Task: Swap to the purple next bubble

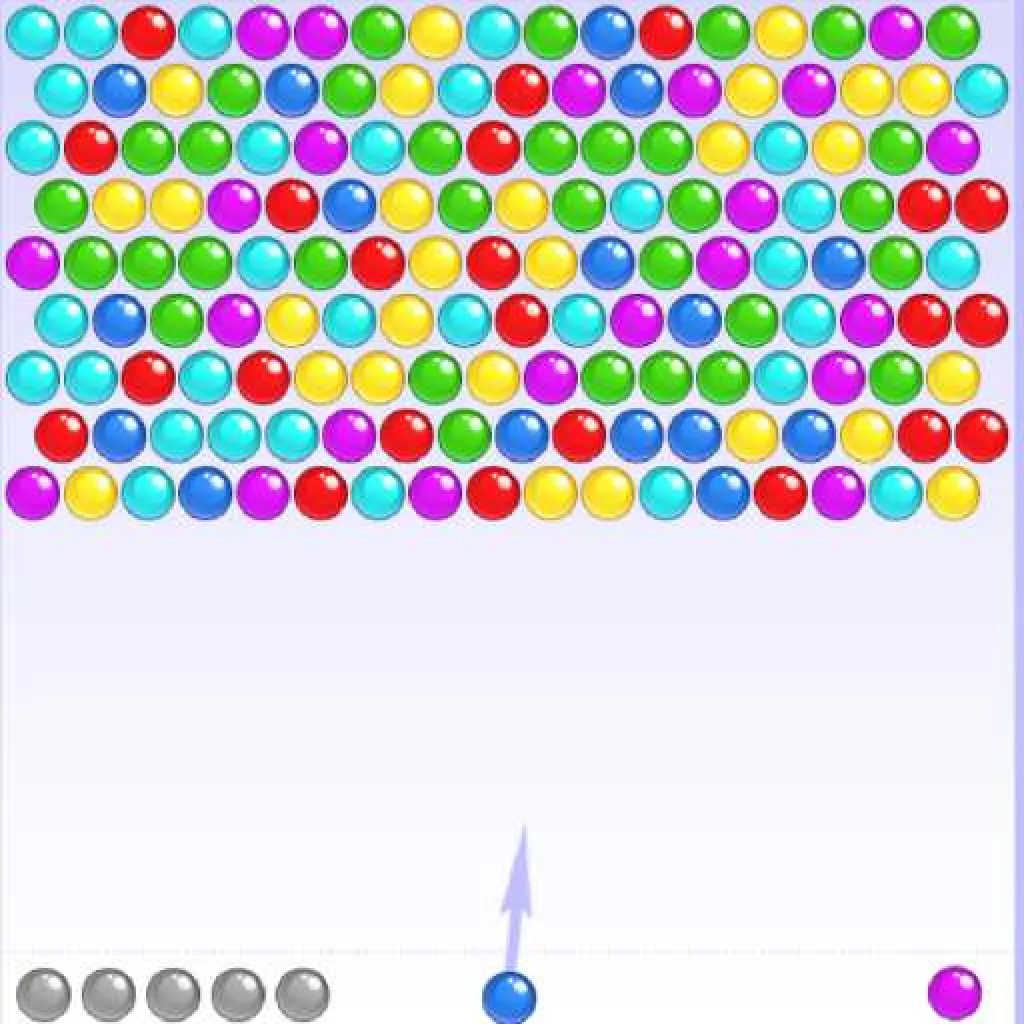Action: pyautogui.click(x=954, y=992)
